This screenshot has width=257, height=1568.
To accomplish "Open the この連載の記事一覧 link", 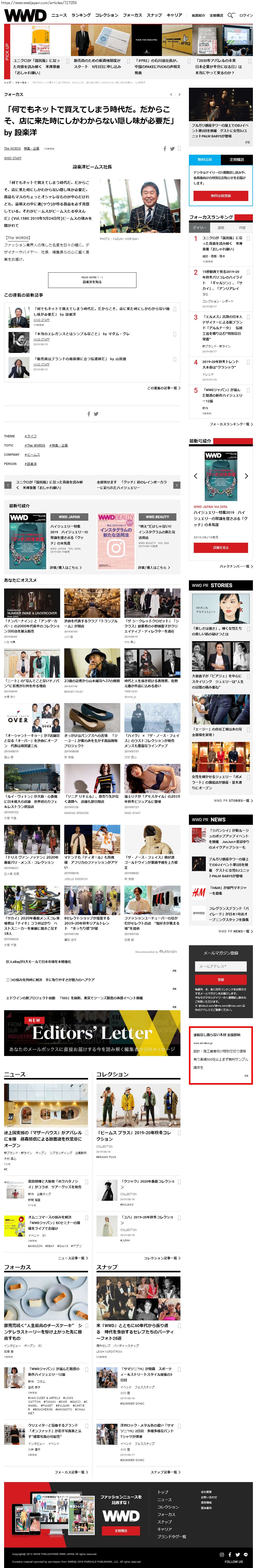I will [163, 388].
